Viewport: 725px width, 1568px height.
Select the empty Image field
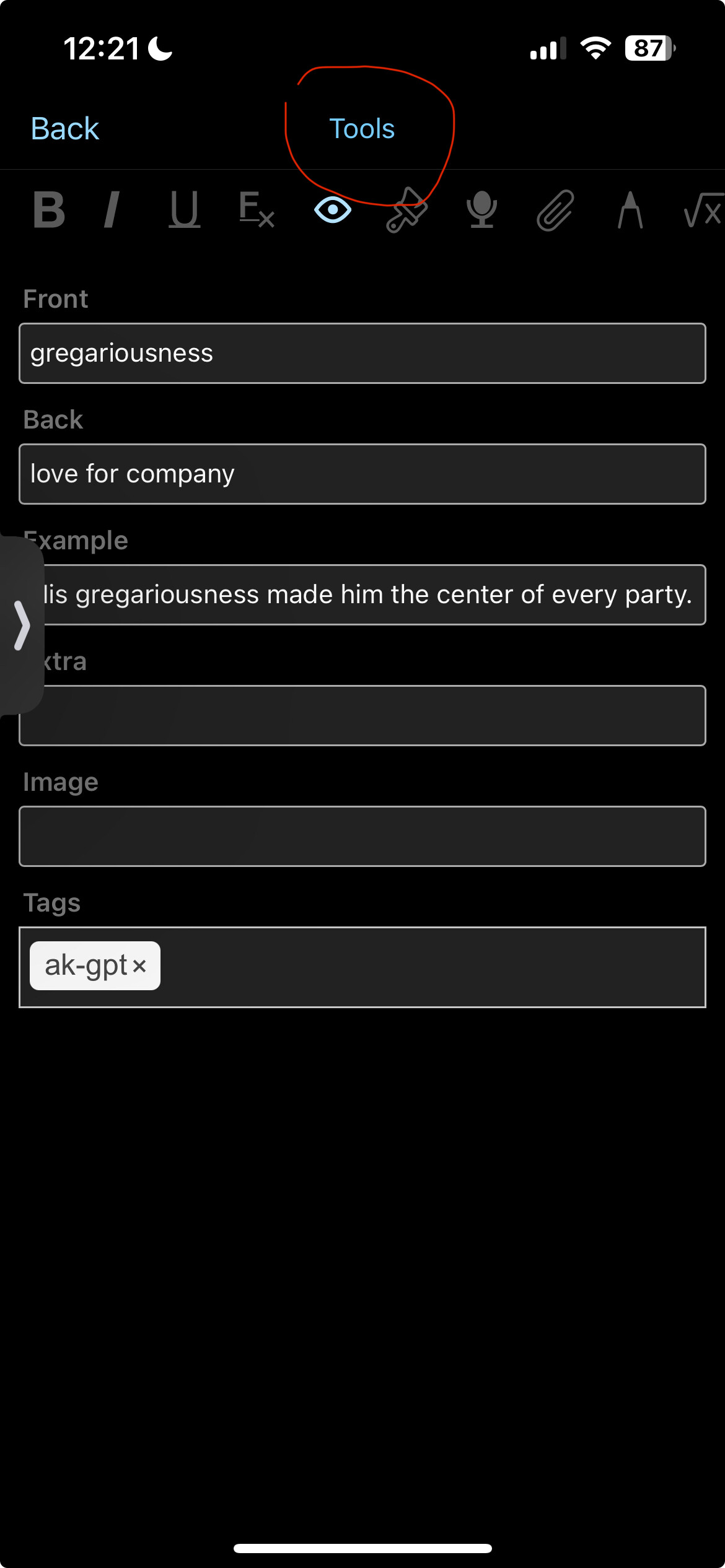[x=362, y=836]
